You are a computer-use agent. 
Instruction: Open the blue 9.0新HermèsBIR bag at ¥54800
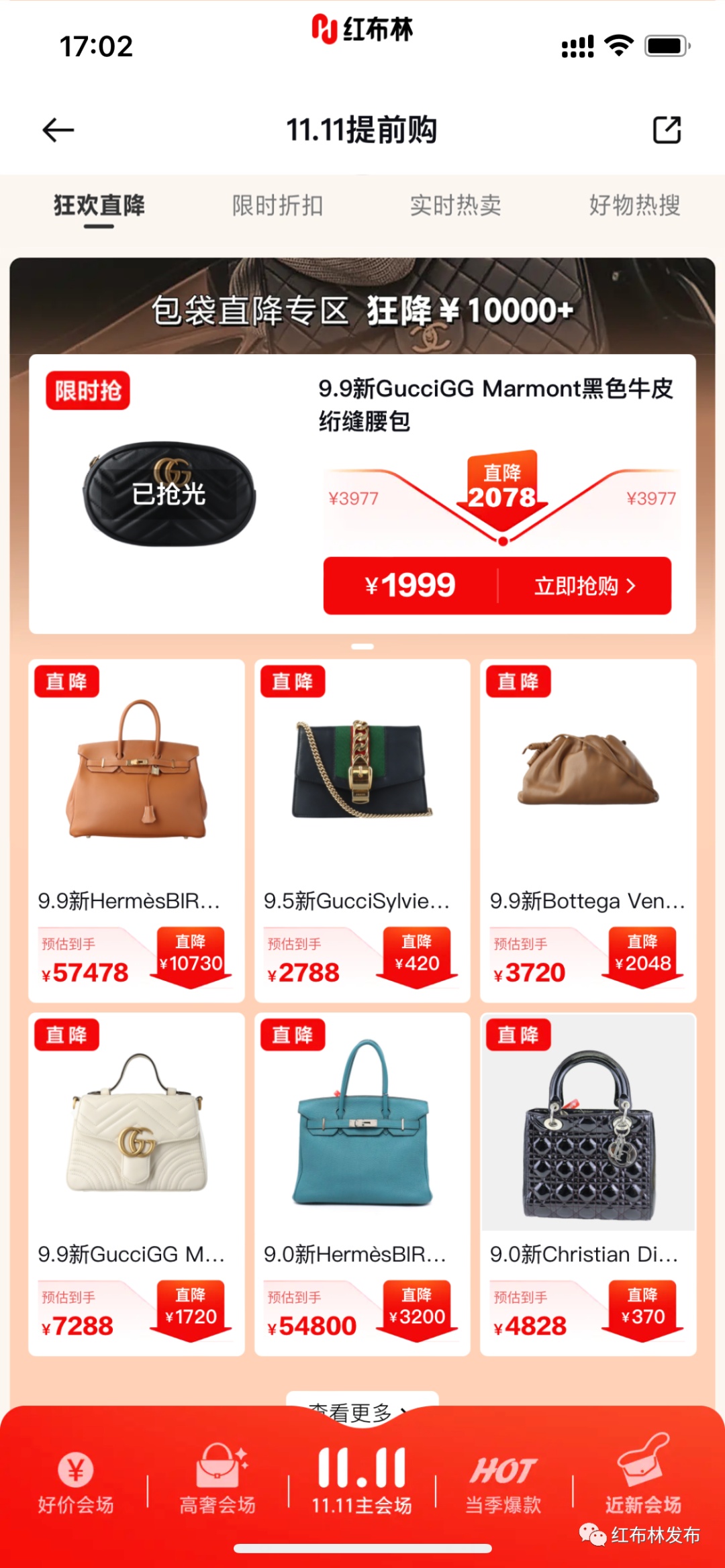coord(362,1184)
